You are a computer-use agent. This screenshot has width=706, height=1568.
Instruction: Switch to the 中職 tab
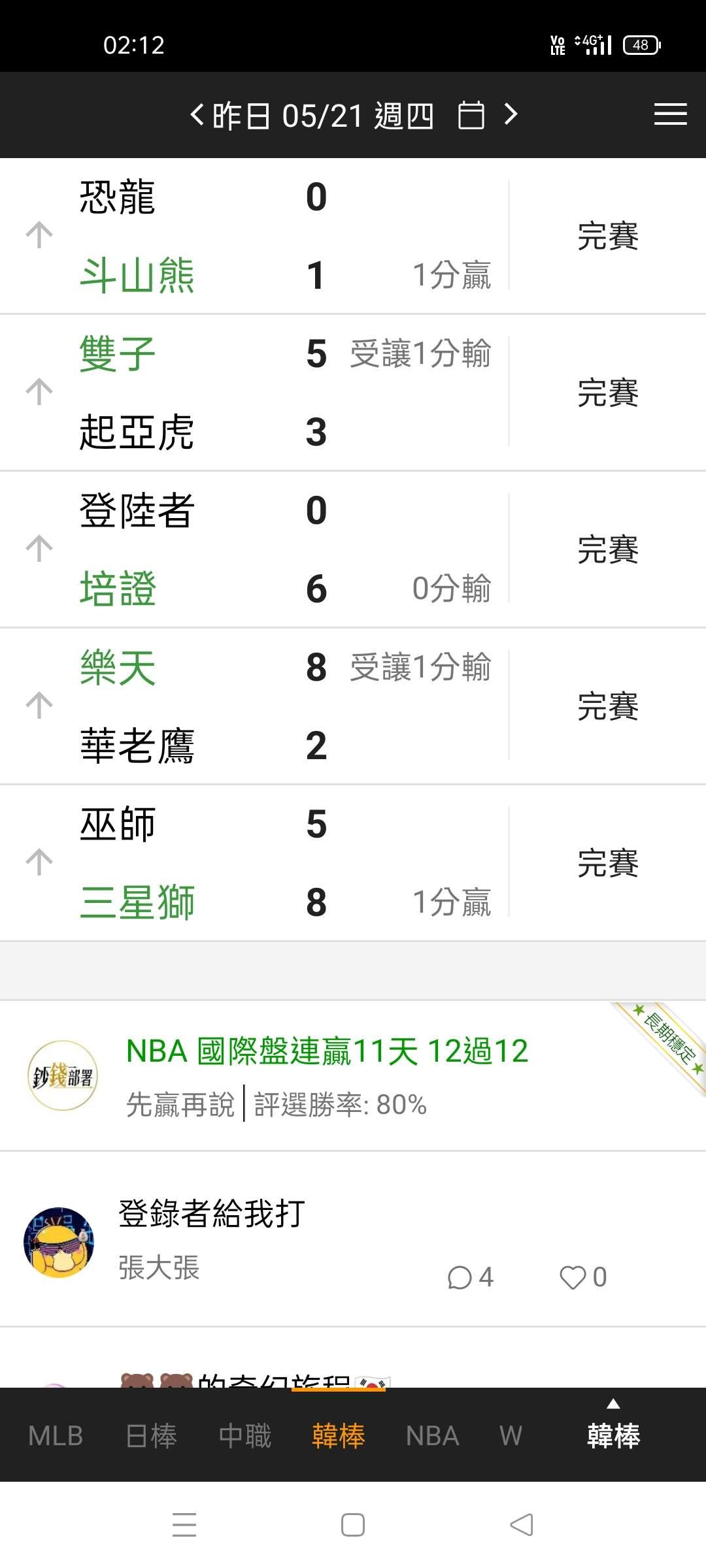point(245,1436)
